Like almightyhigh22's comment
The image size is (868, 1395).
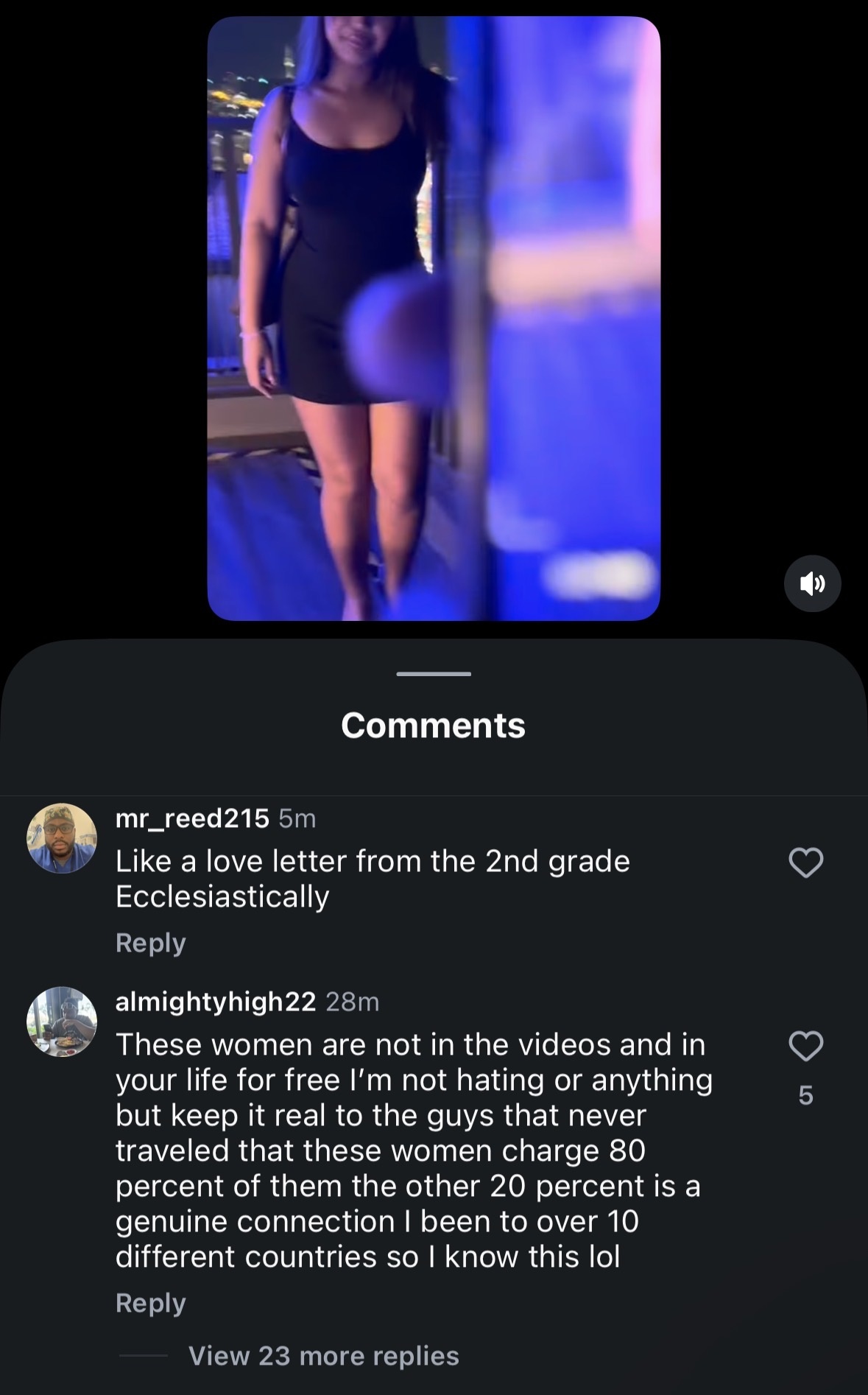coord(805,1046)
